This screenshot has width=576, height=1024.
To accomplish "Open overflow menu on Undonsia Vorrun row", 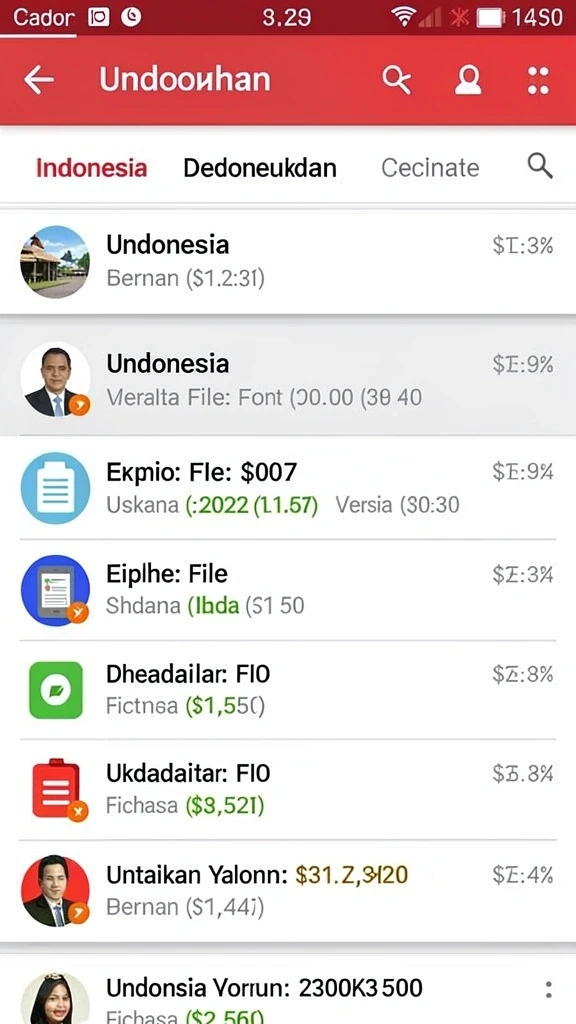I will point(549,989).
